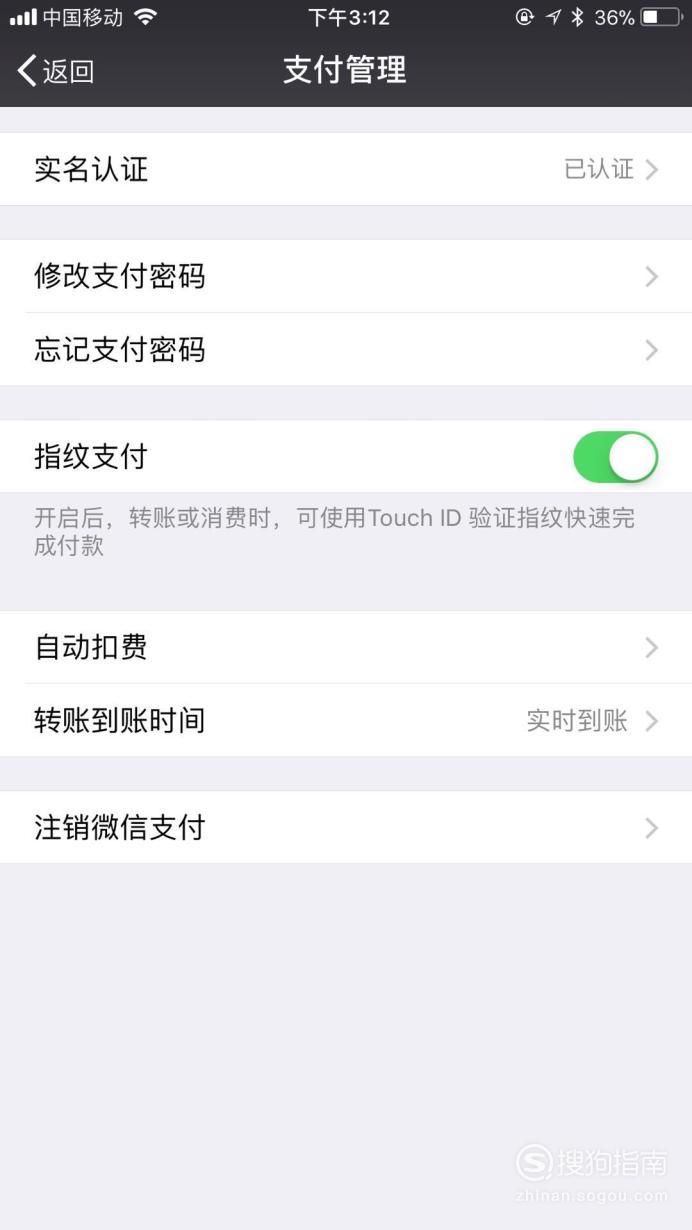Turn off the 指纹支付 switch
Screen dimensions: 692x1230
click(615, 457)
